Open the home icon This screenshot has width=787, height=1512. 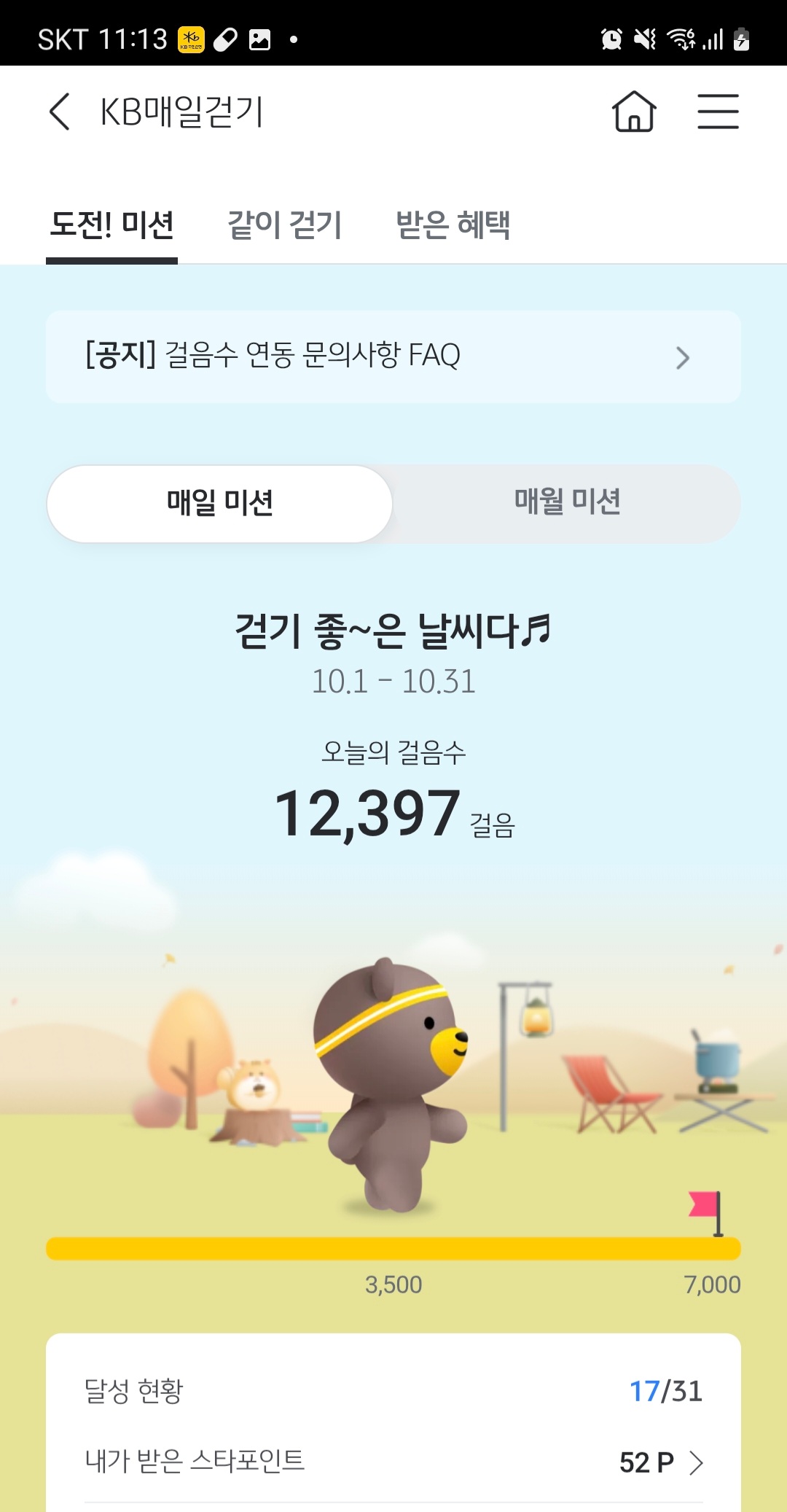click(x=634, y=112)
